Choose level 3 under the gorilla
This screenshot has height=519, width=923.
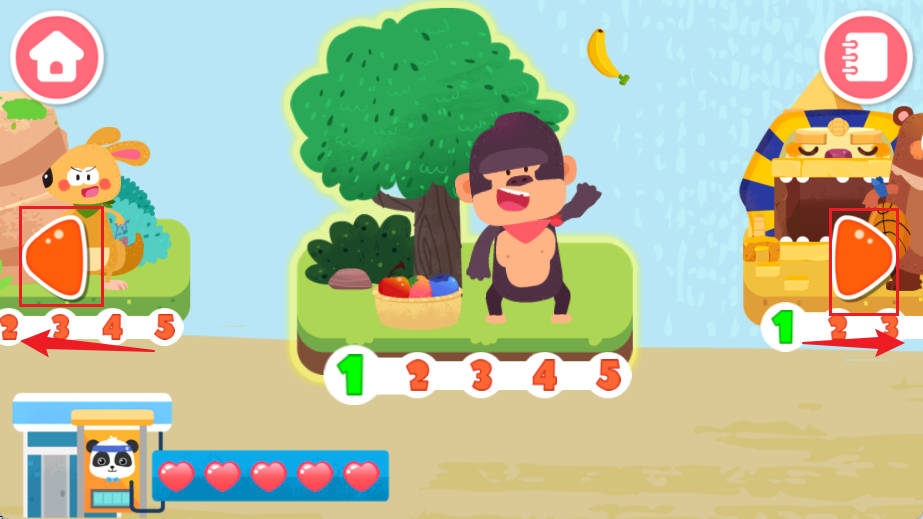pos(481,376)
